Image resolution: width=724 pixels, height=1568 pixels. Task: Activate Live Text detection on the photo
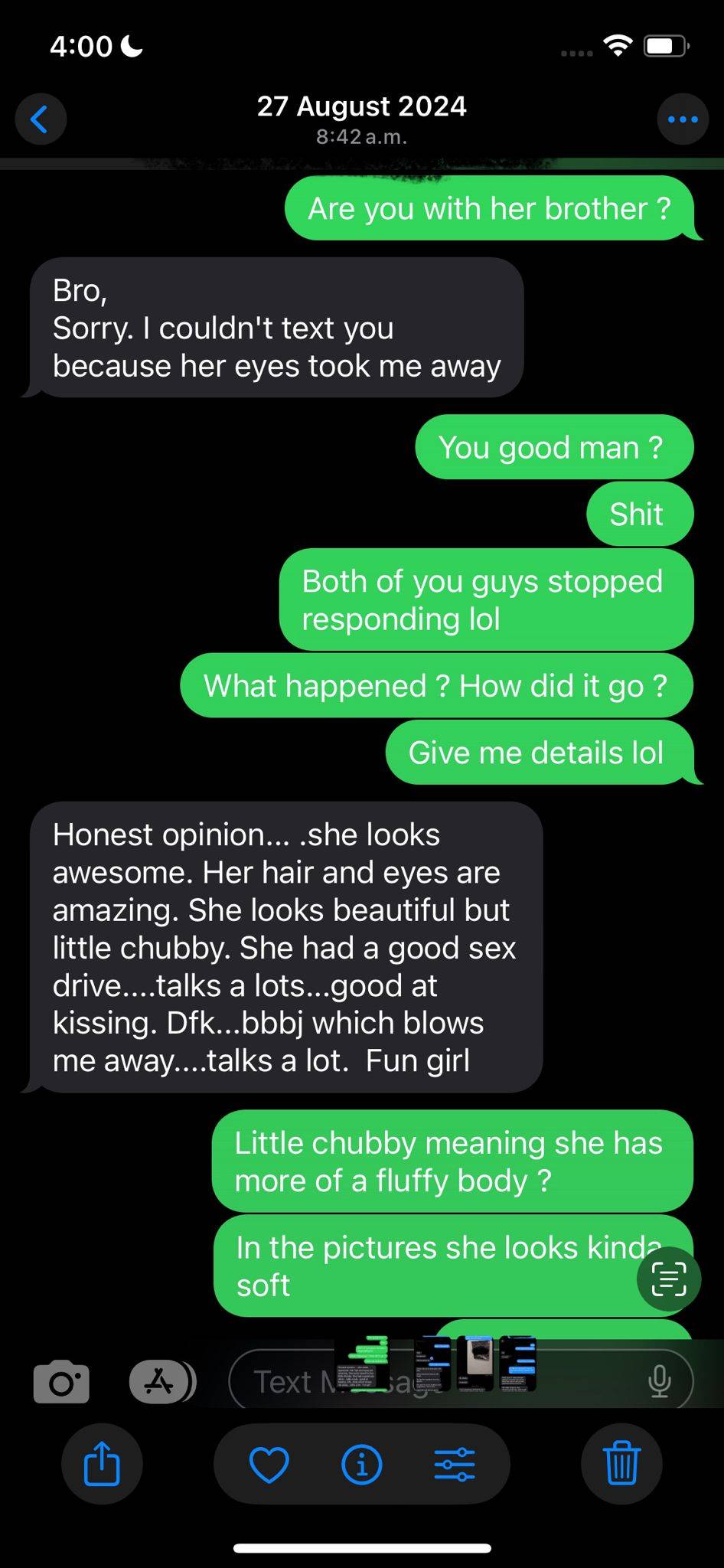click(x=668, y=1279)
